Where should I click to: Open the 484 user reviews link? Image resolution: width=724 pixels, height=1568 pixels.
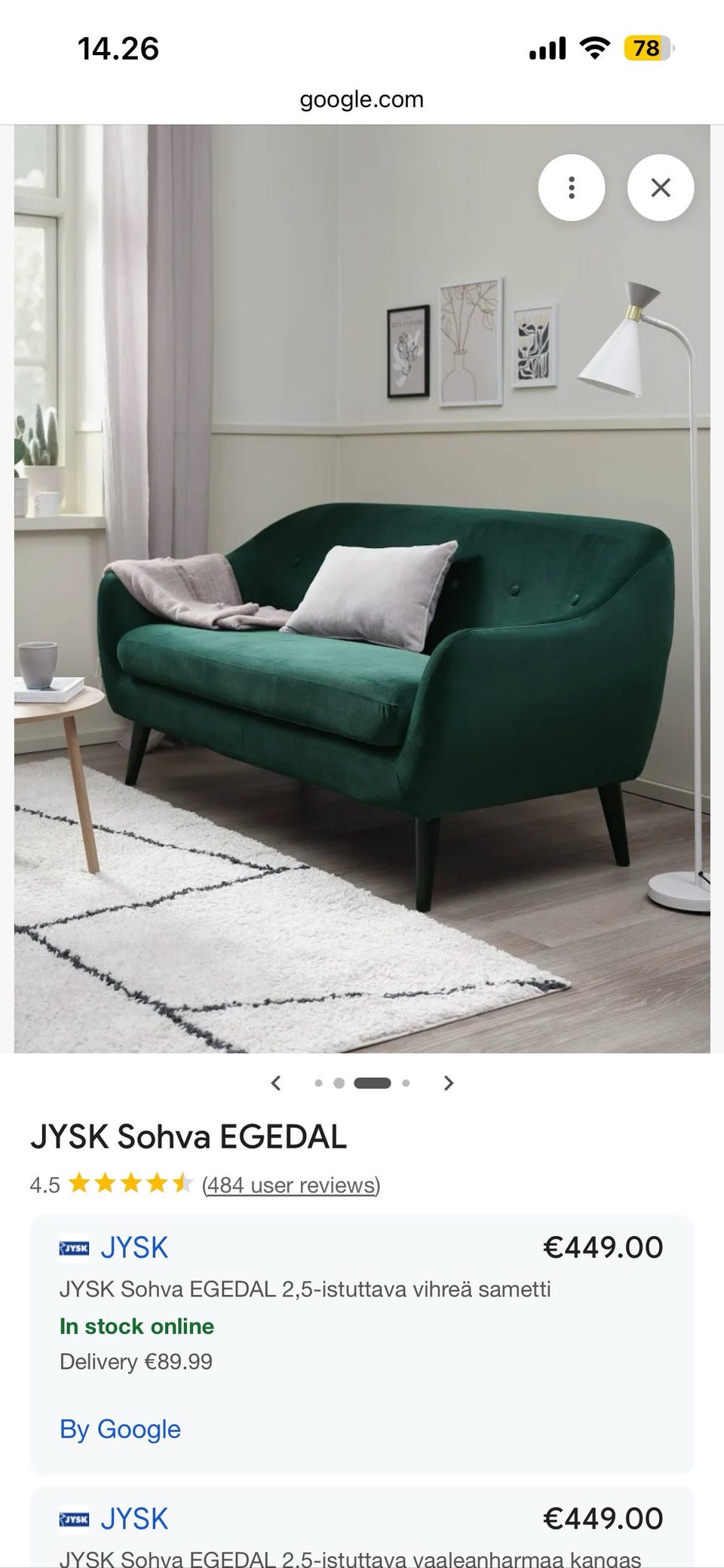pos(291,1185)
